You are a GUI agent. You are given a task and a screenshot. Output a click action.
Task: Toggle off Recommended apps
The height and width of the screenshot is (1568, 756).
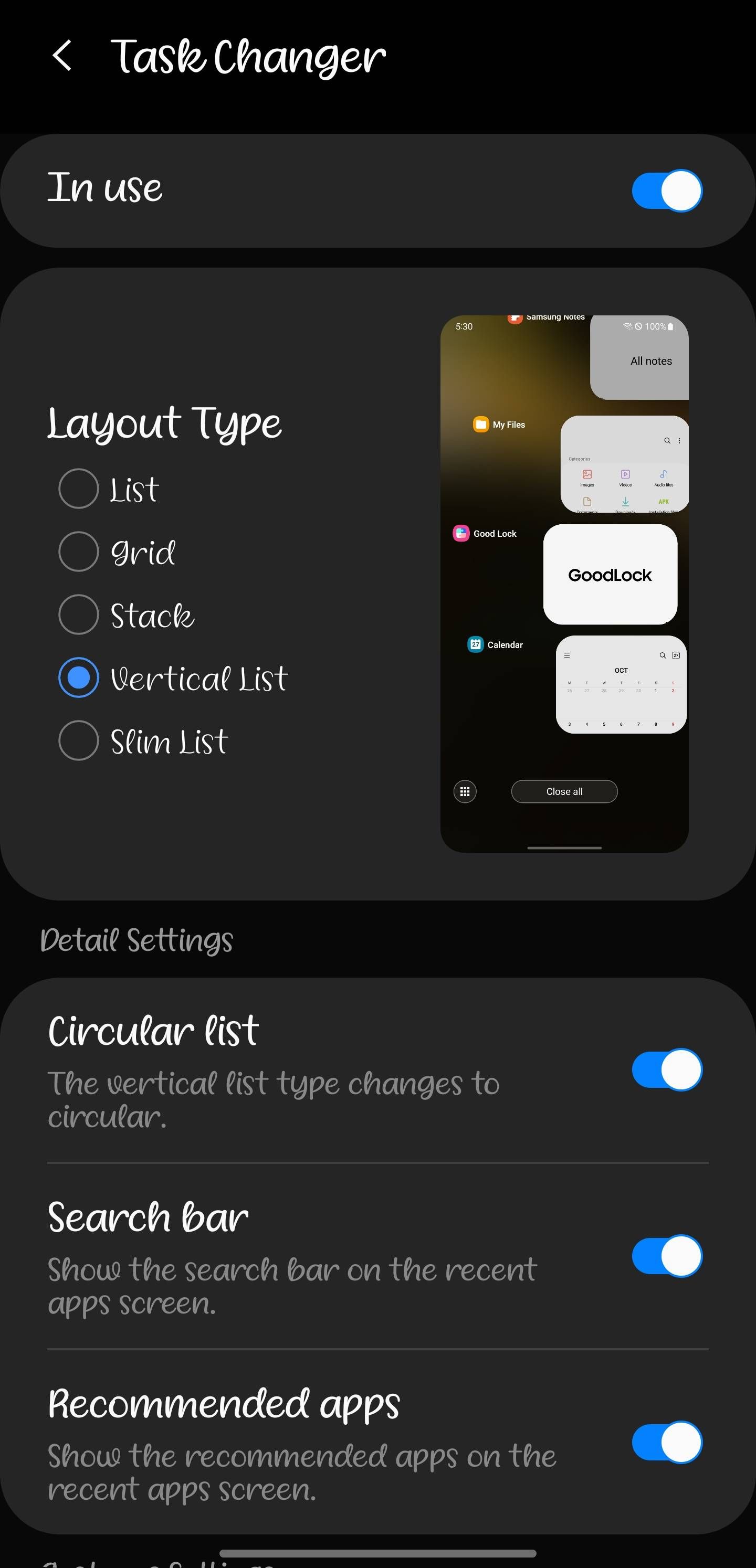(668, 1442)
